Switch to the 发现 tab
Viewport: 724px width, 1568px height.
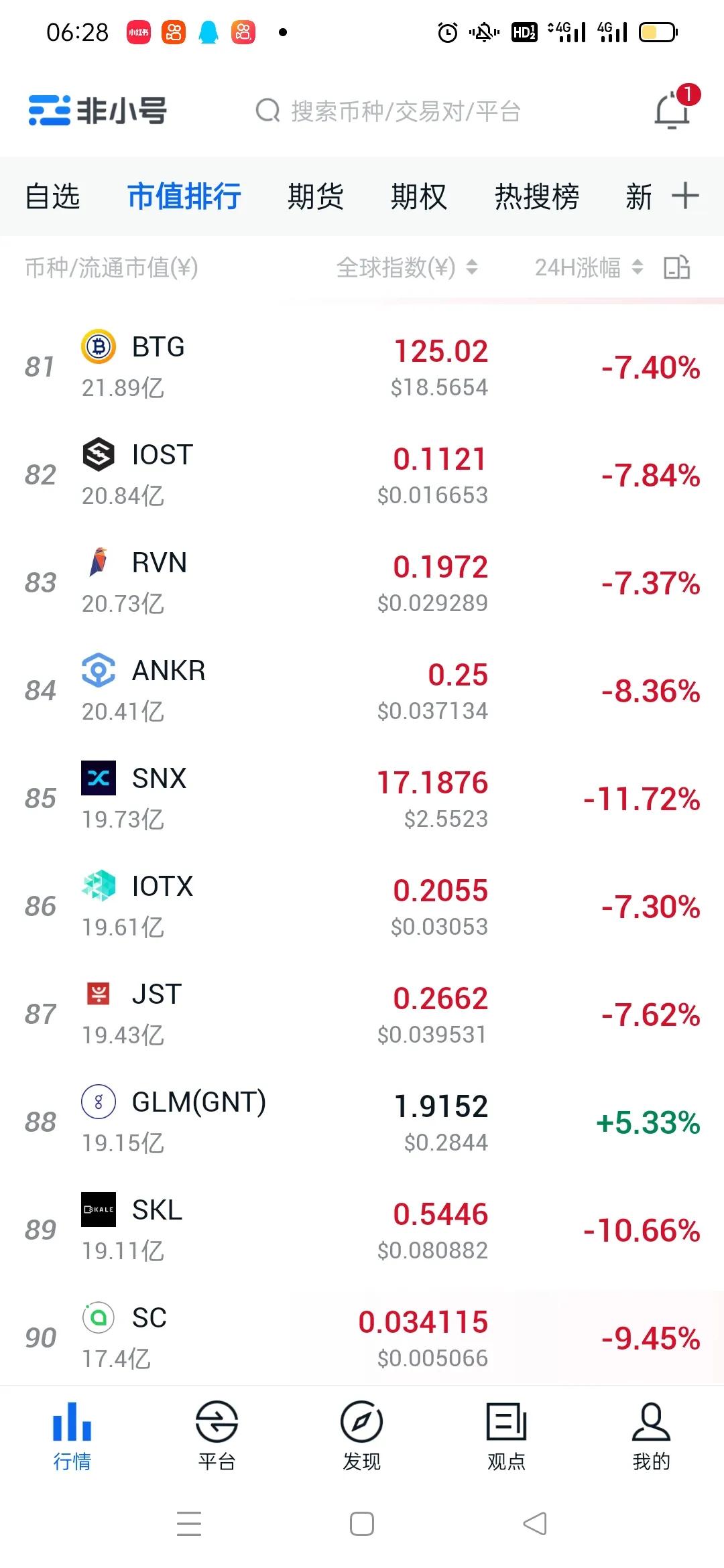(361, 1435)
